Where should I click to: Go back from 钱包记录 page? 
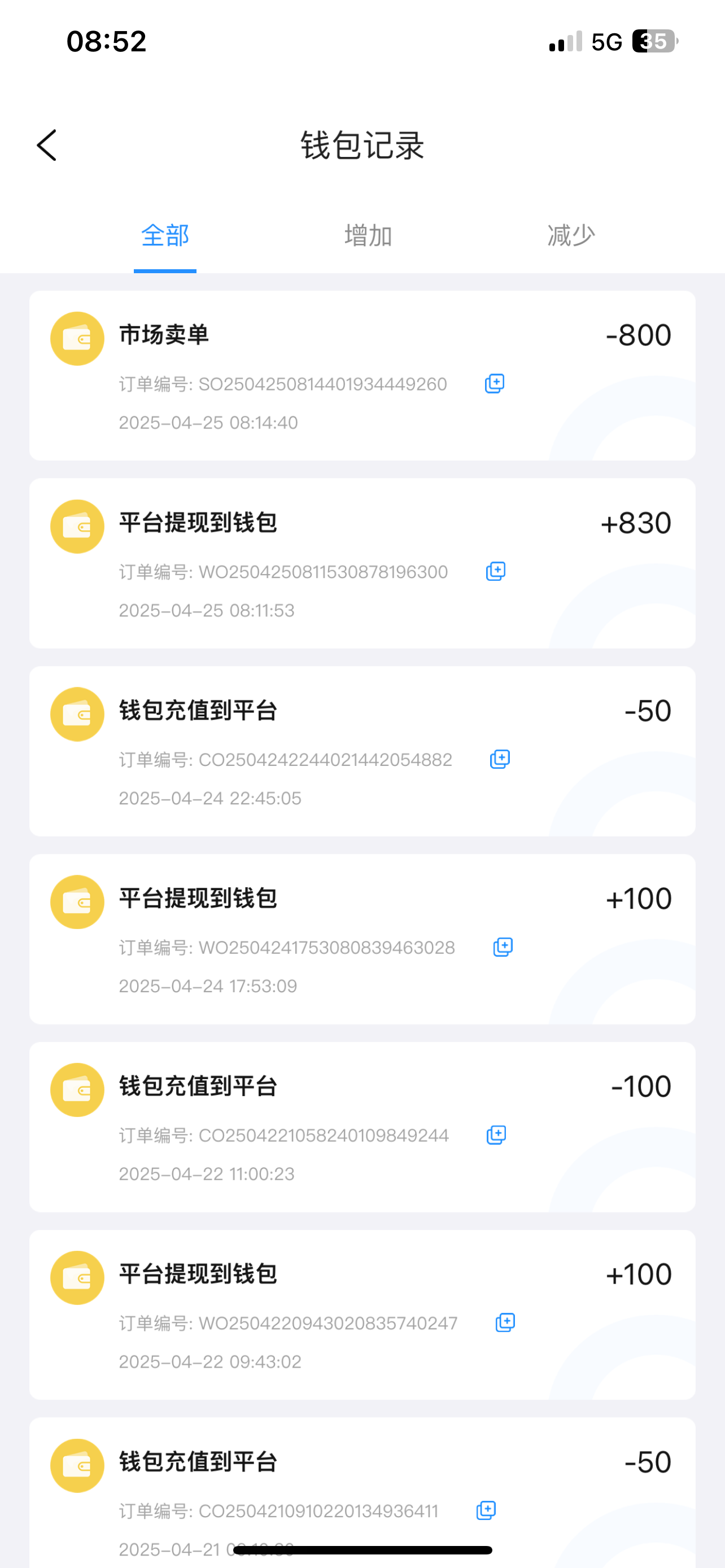(47, 146)
